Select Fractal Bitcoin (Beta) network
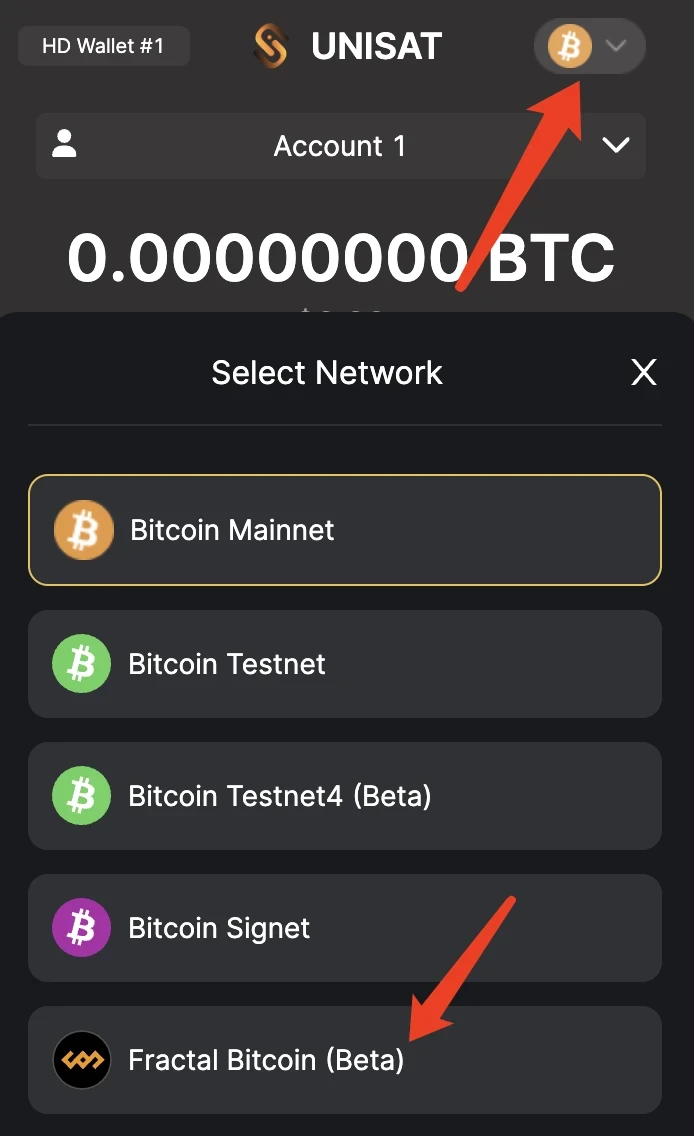The width and height of the screenshot is (694, 1136). (345, 1060)
